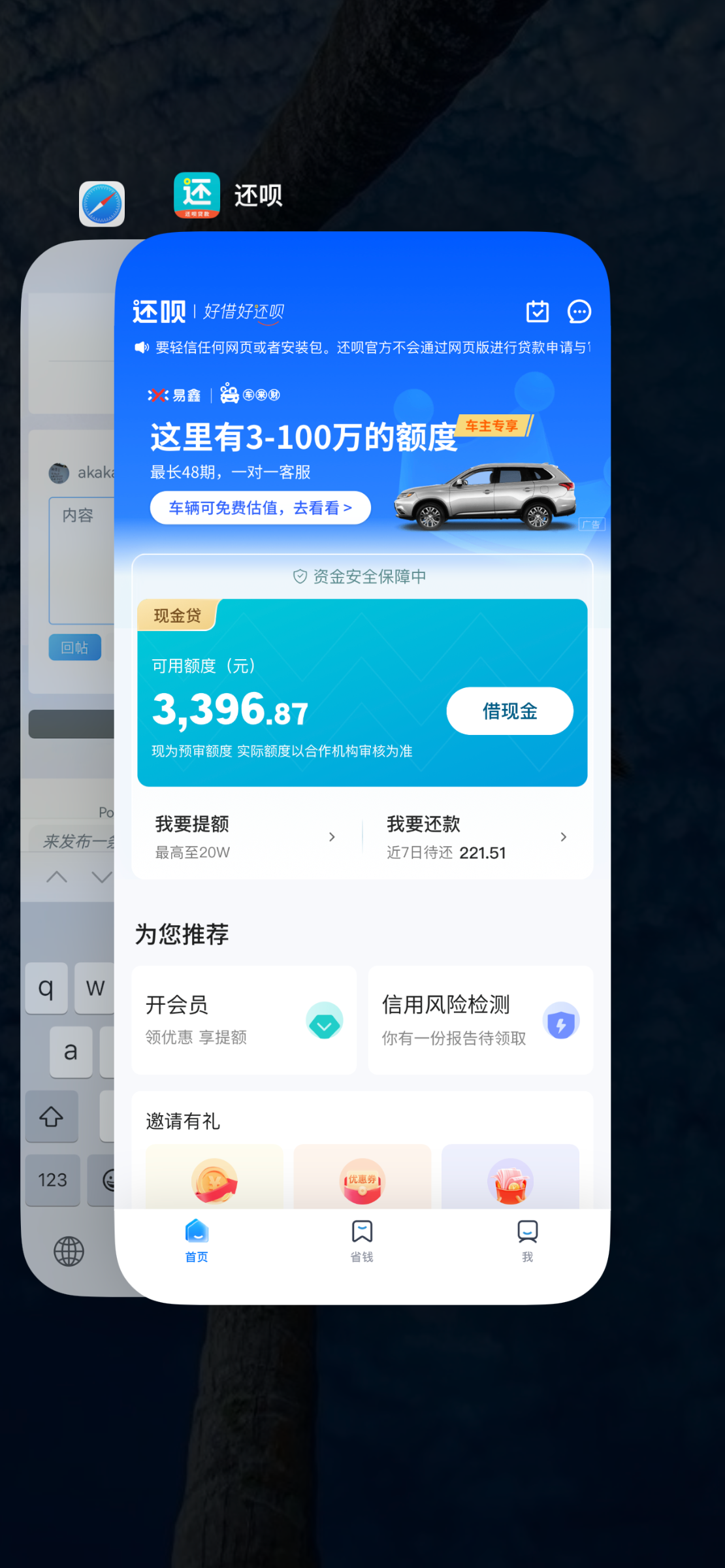
Task: Read the scrolling security notice
Action: point(372,348)
